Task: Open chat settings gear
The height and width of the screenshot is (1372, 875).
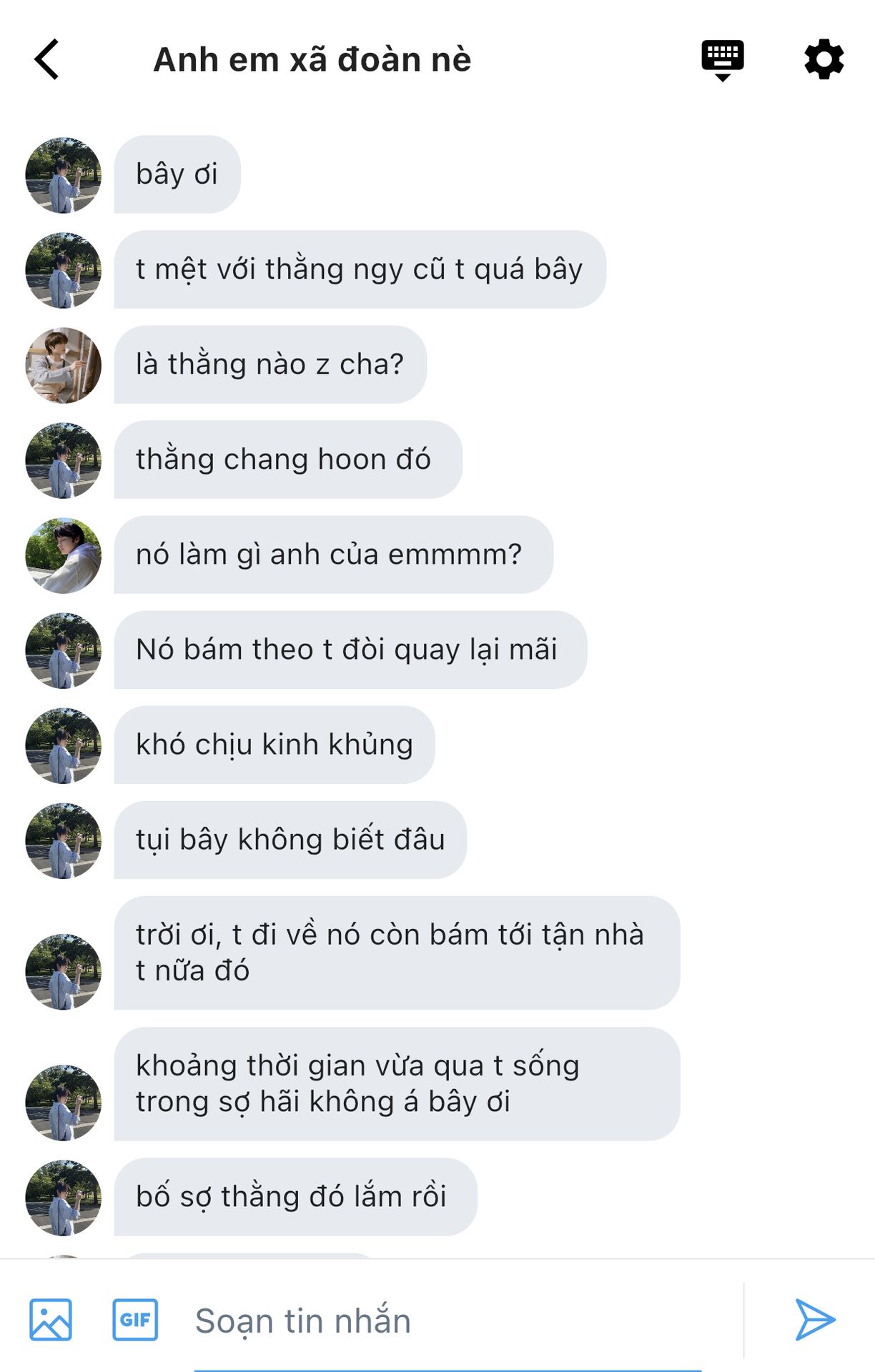Action: point(824,59)
